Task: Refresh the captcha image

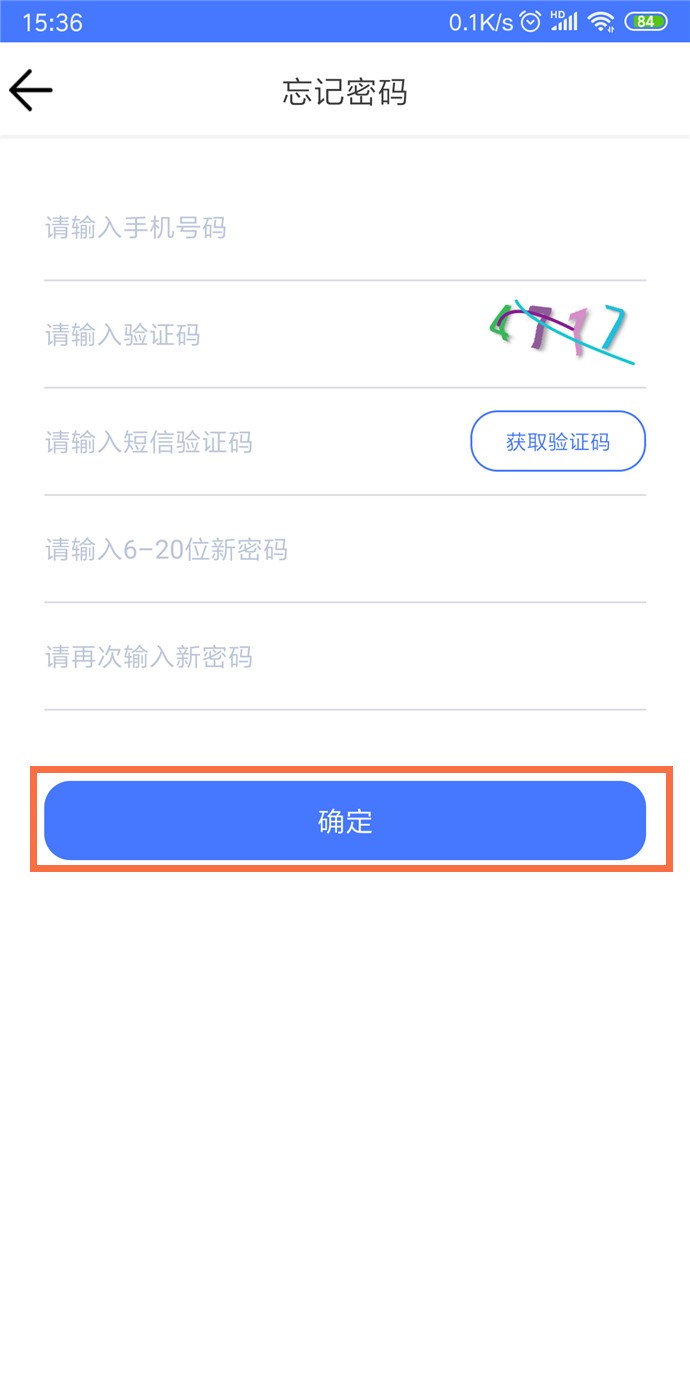Action: point(563,333)
